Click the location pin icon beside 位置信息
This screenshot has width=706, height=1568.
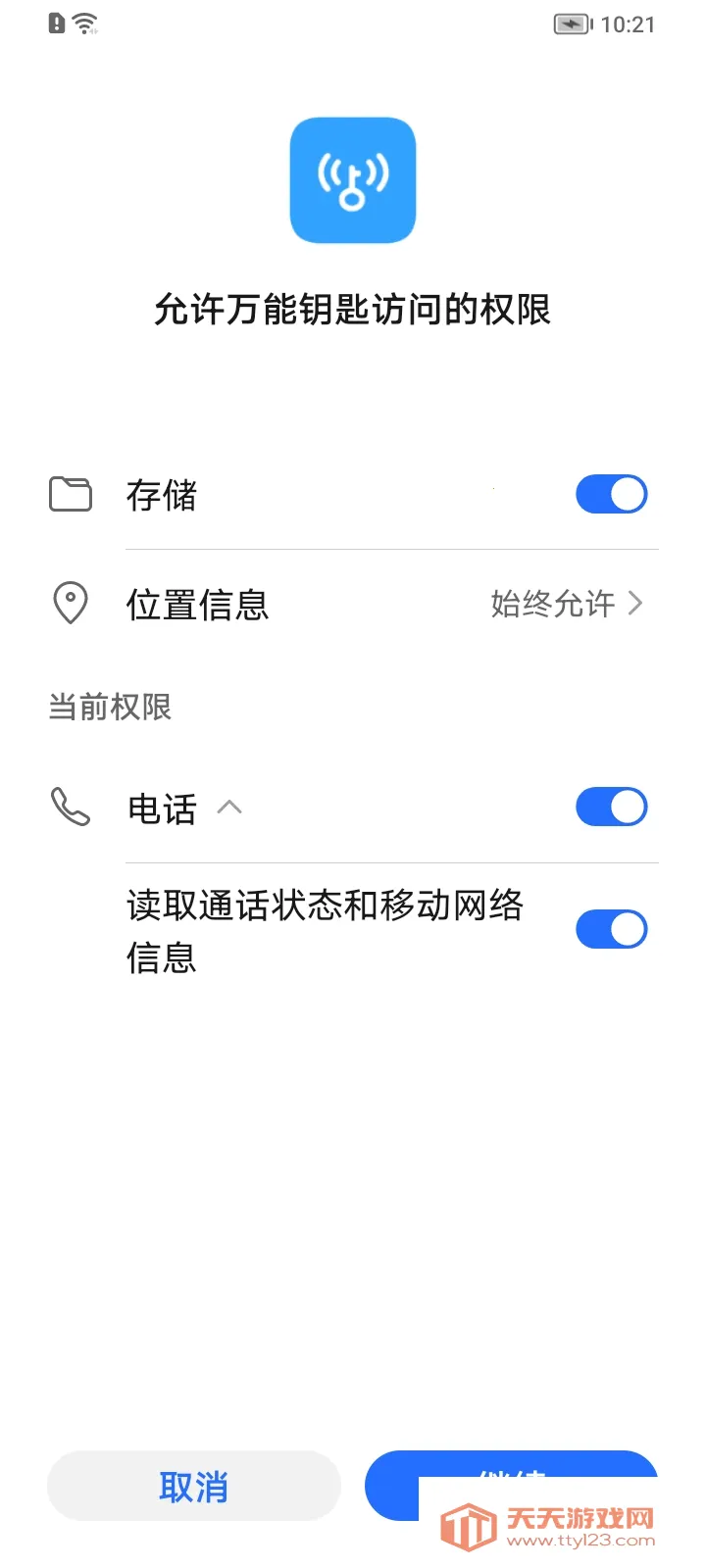[70, 604]
